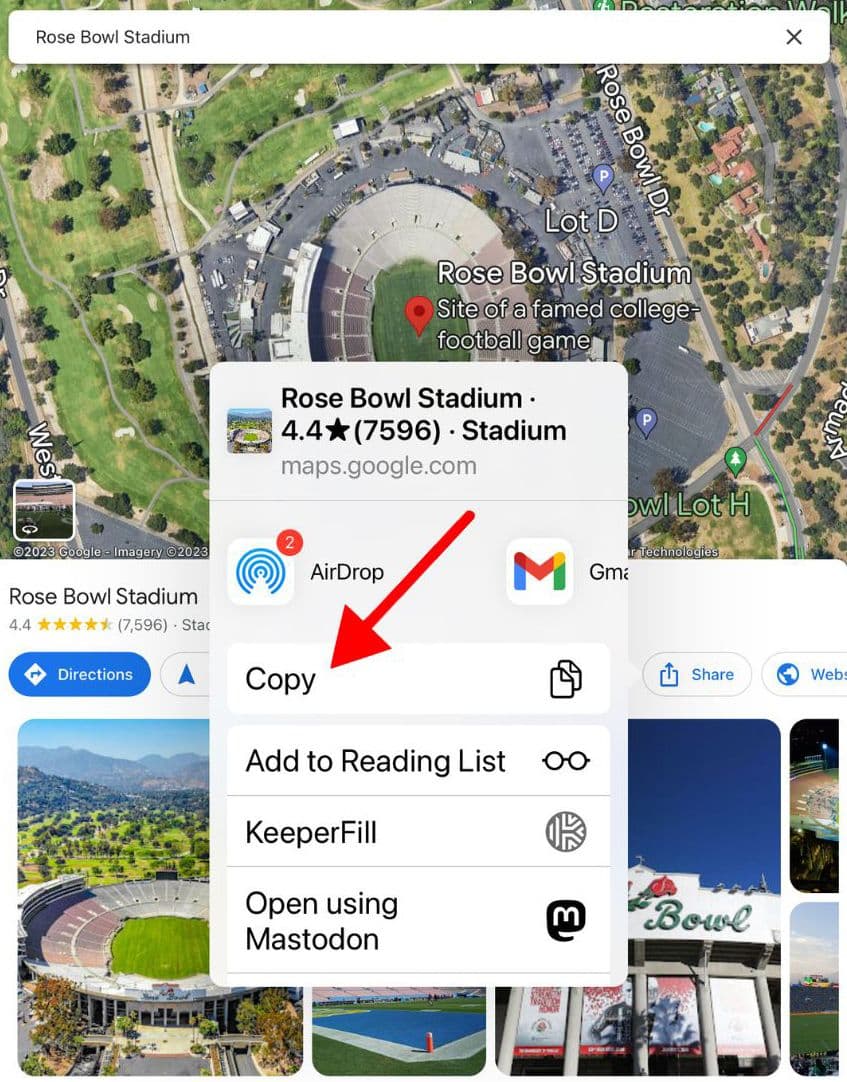Open the Street View thumbnail
This screenshot has height=1082, width=847.
point(44,510)
